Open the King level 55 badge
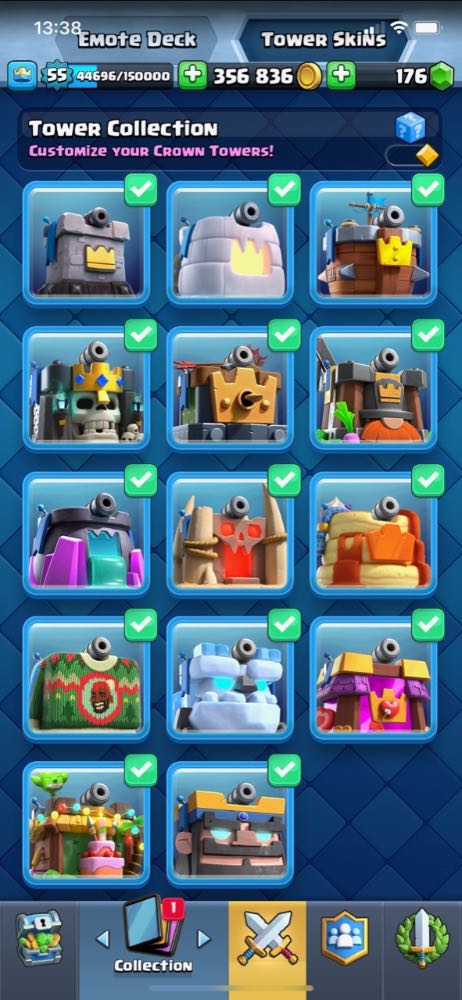Screen dimensions: 462x1000 point(56,76)
